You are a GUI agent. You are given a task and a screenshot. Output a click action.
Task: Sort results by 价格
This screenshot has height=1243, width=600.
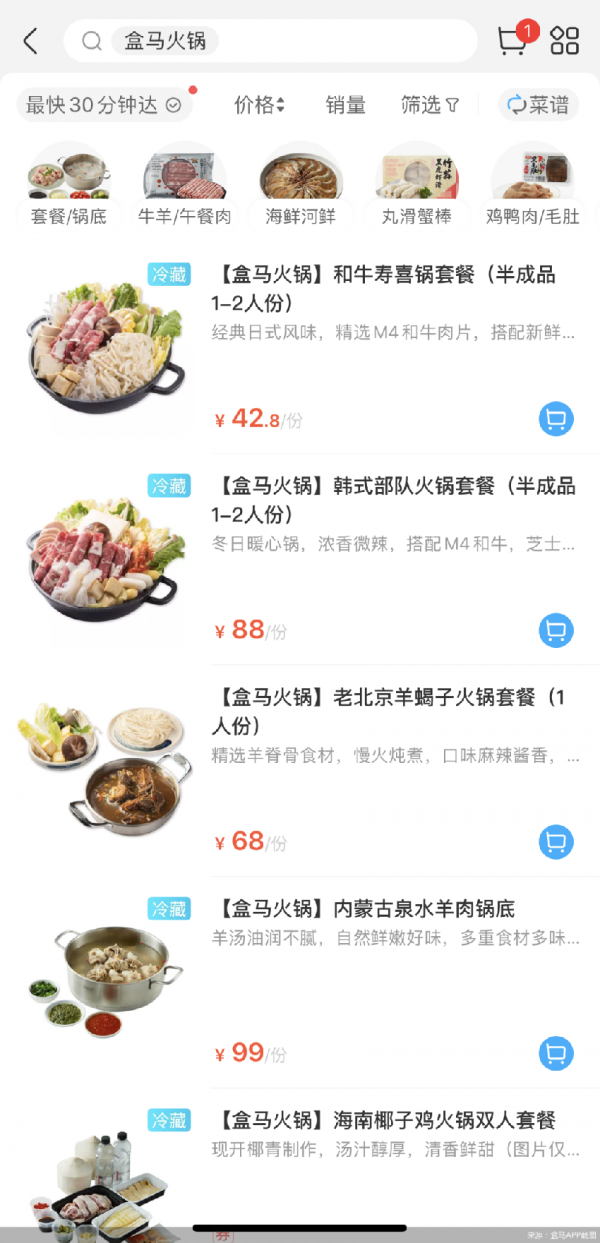[260, 105]
